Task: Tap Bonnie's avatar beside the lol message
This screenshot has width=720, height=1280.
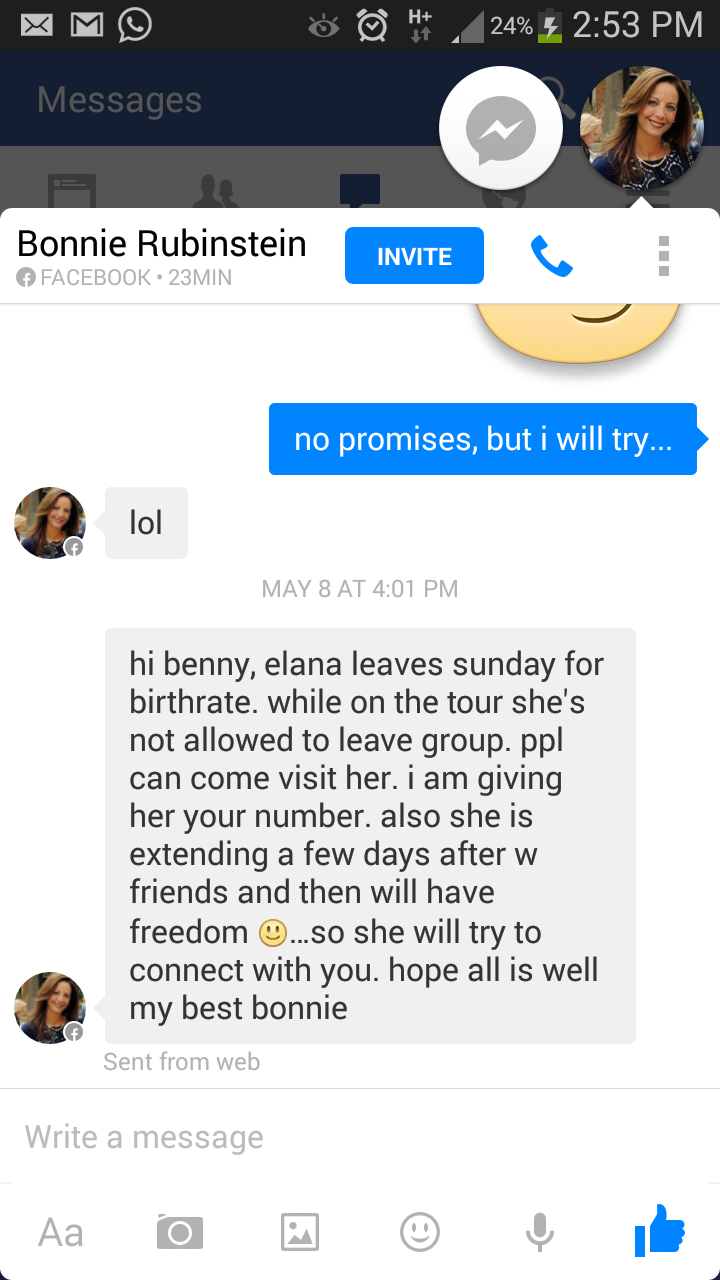Action: point(49,523)
